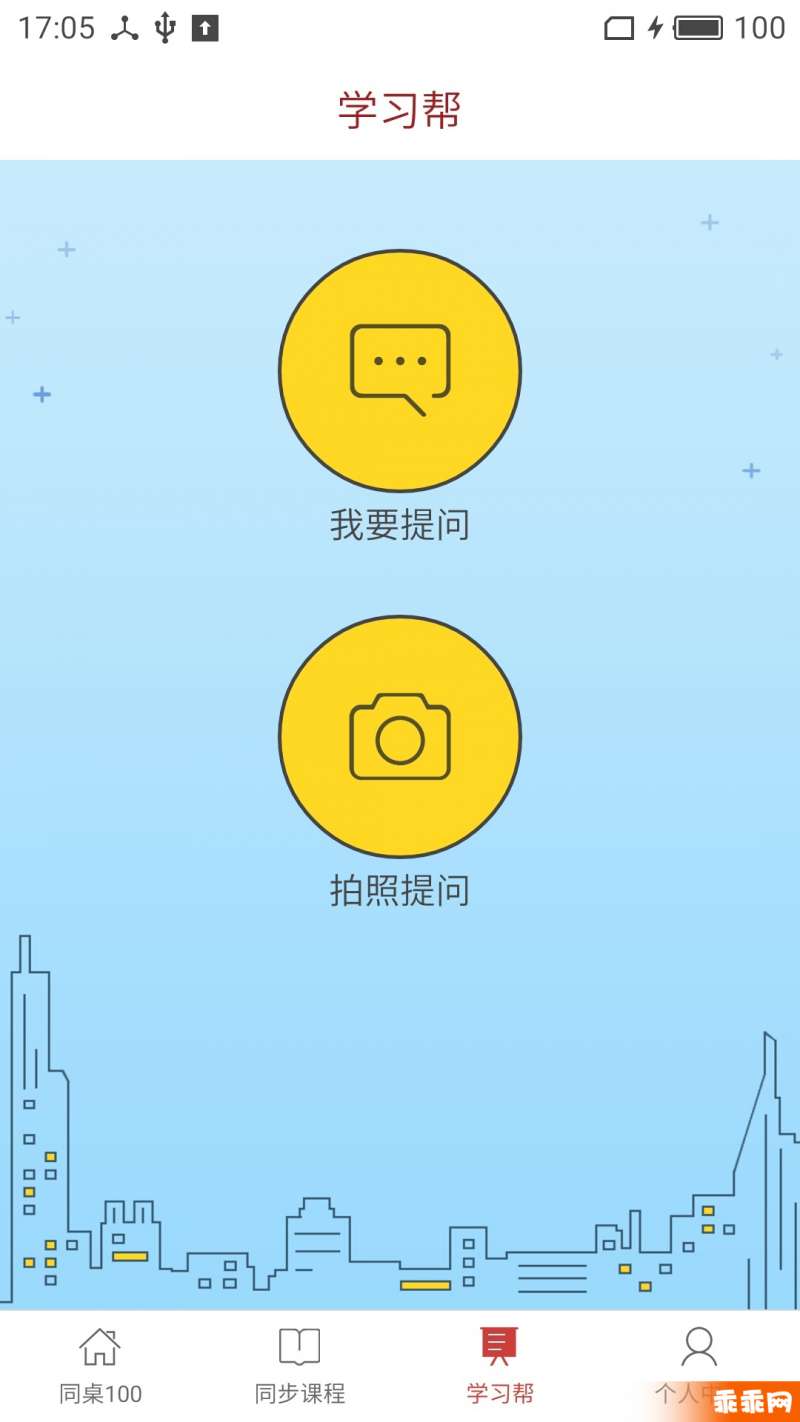The height and width of the screenshot is (1422, 800).
Task: Go to the 同步课程 tab
Action: tap(300, 1366)
